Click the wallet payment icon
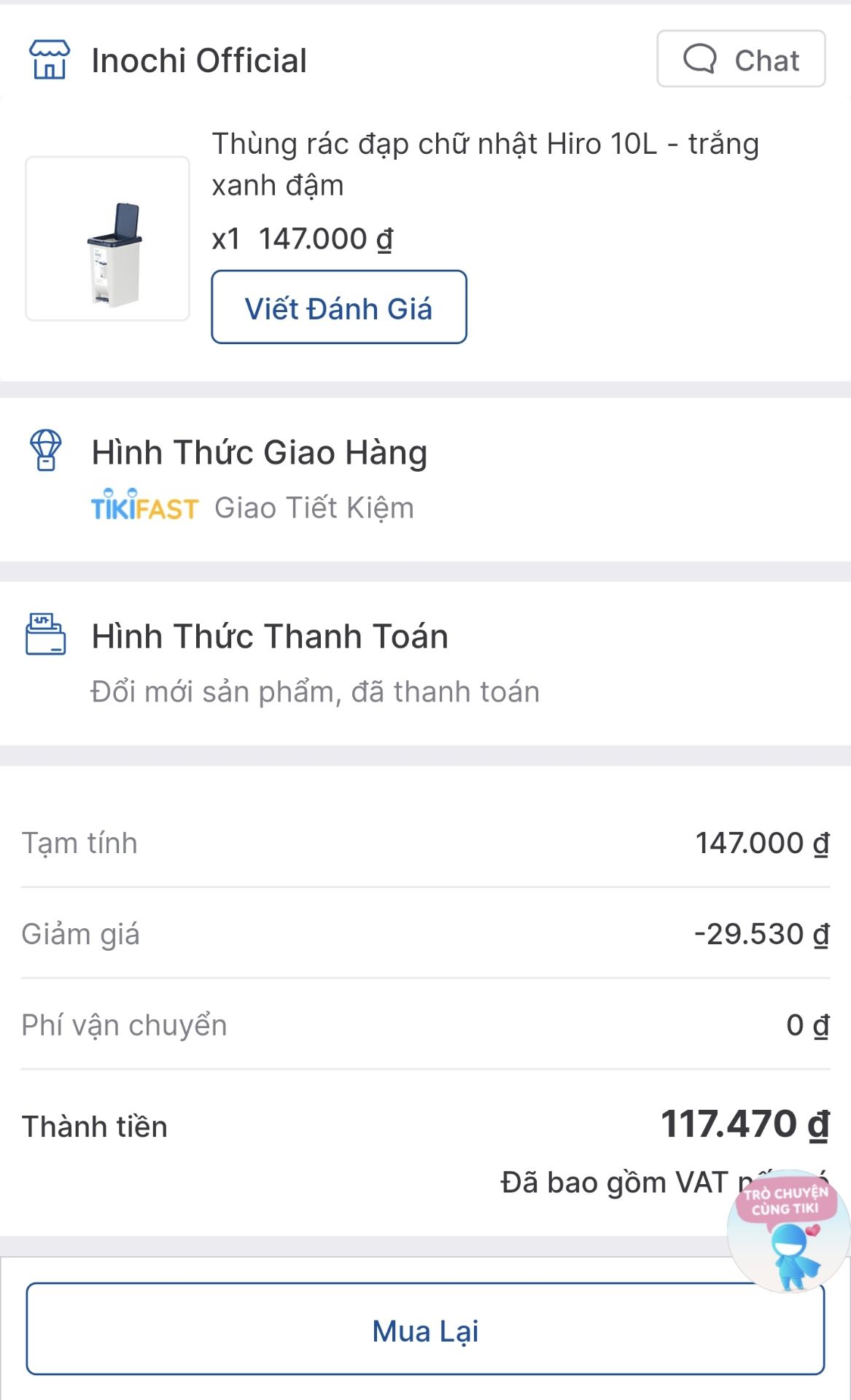 46,634
